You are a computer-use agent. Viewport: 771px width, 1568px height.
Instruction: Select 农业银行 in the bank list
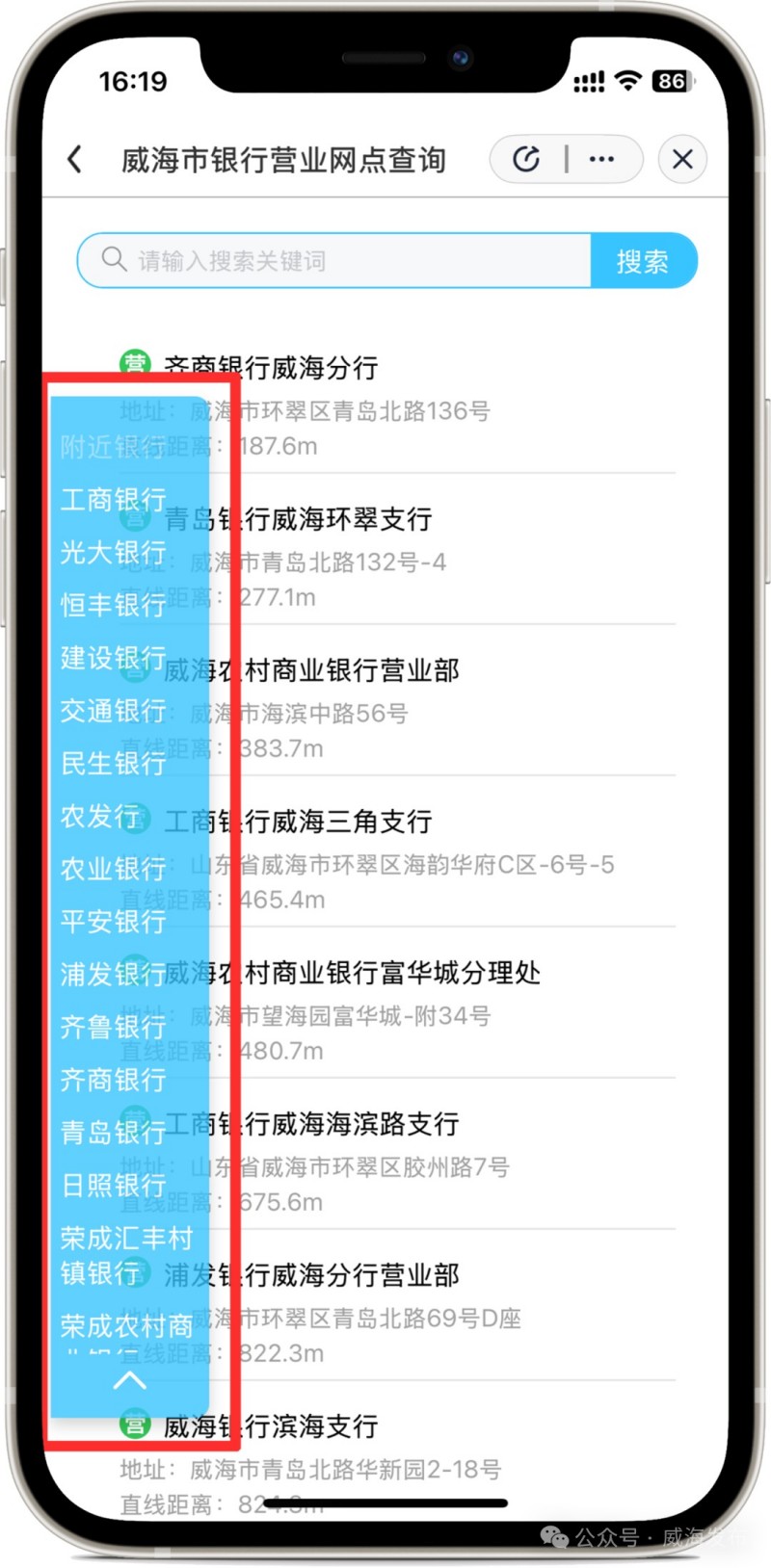[113, 869]
